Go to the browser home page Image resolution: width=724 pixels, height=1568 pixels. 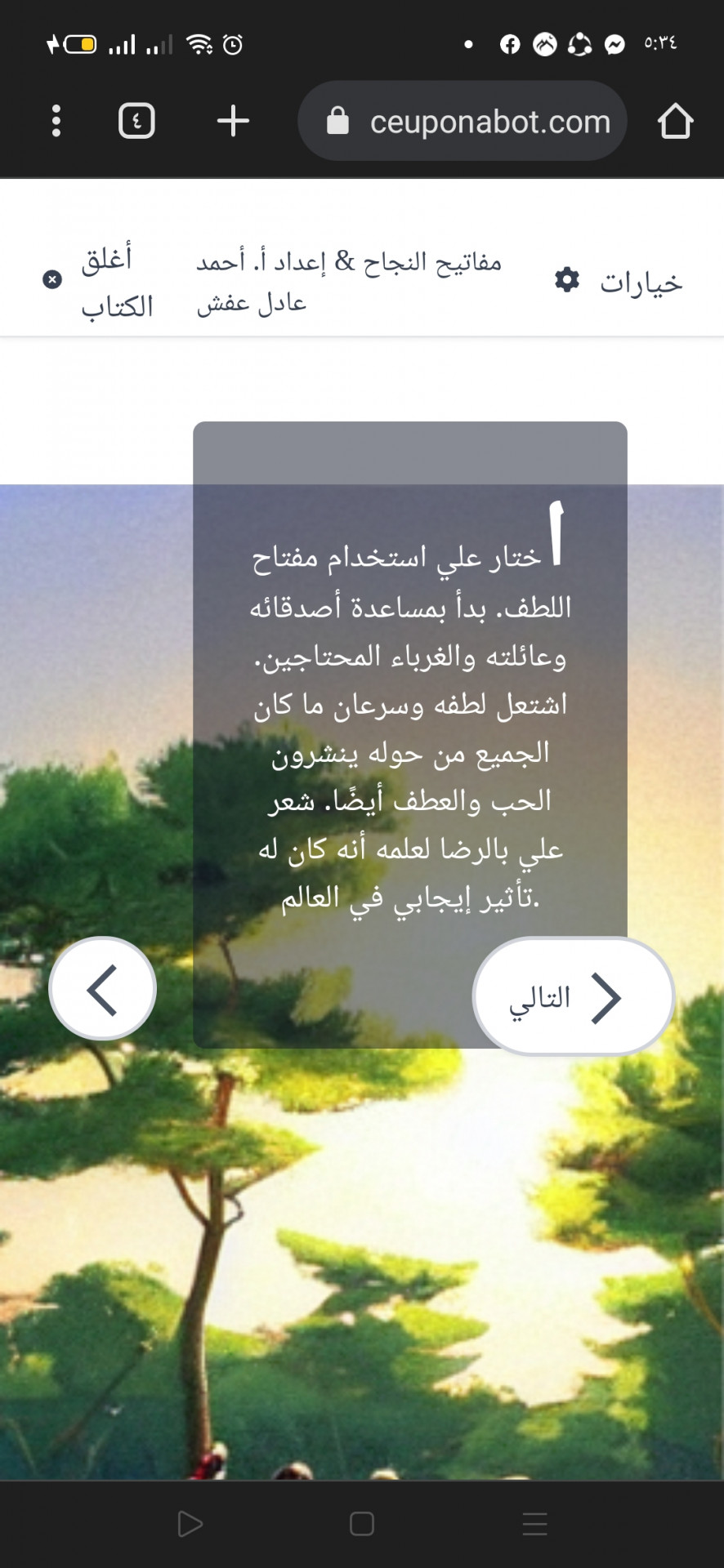675,121
